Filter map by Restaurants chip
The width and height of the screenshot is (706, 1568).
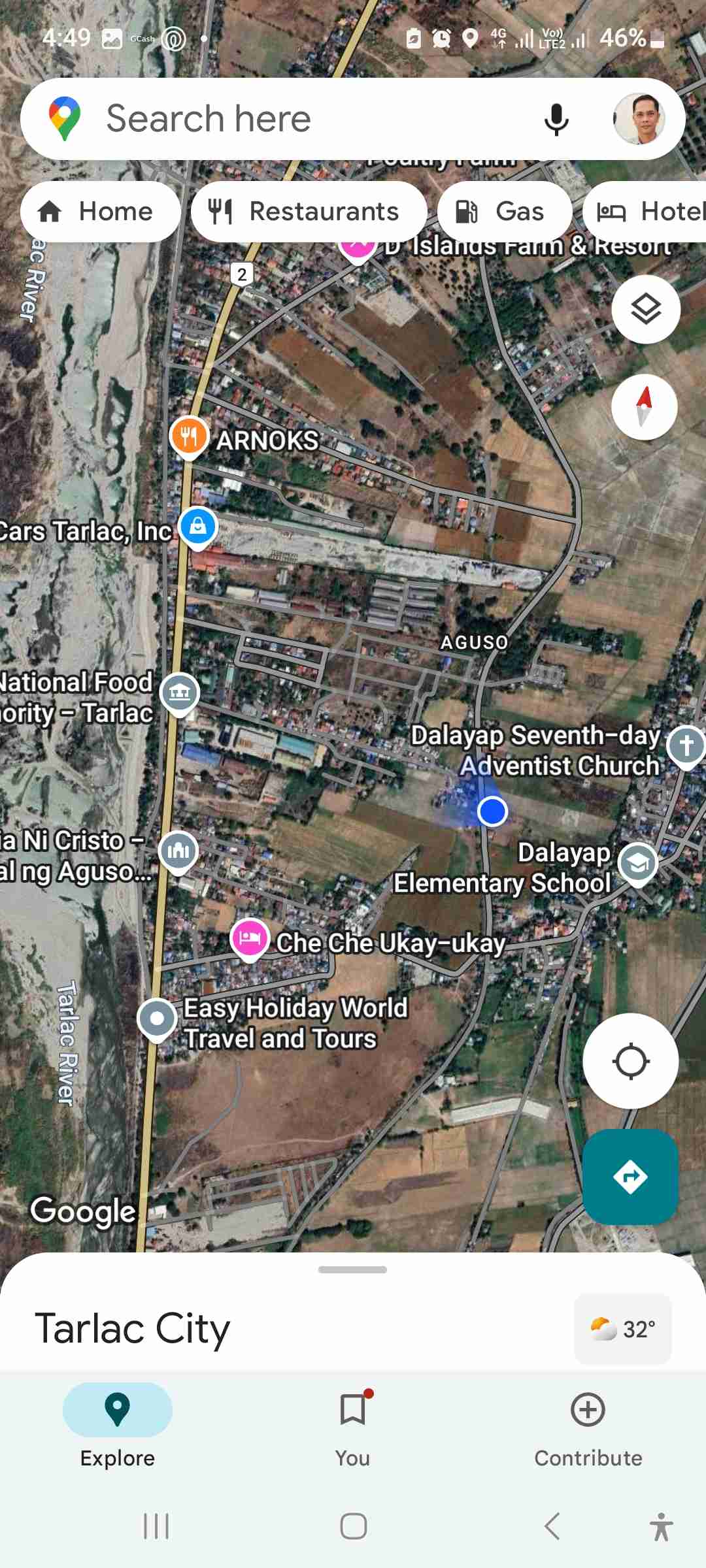pyautogui.click(x=309, y=212)
